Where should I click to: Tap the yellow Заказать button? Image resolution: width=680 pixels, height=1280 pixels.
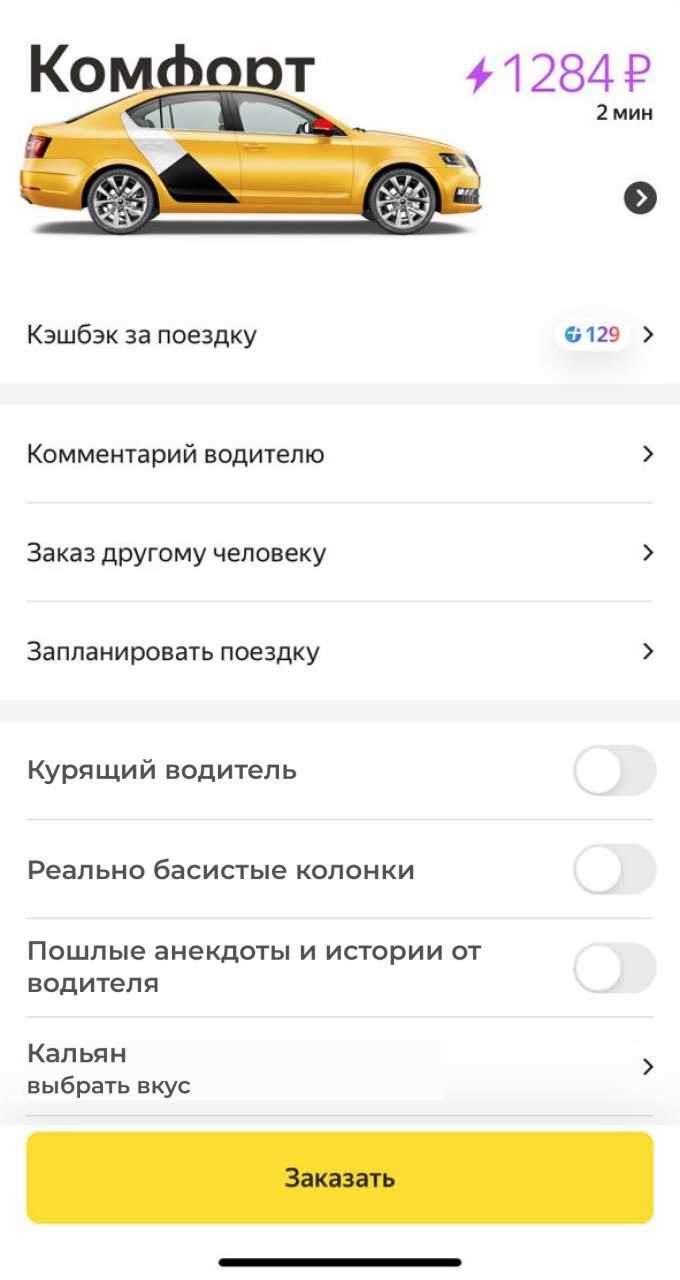point(340,1178)
